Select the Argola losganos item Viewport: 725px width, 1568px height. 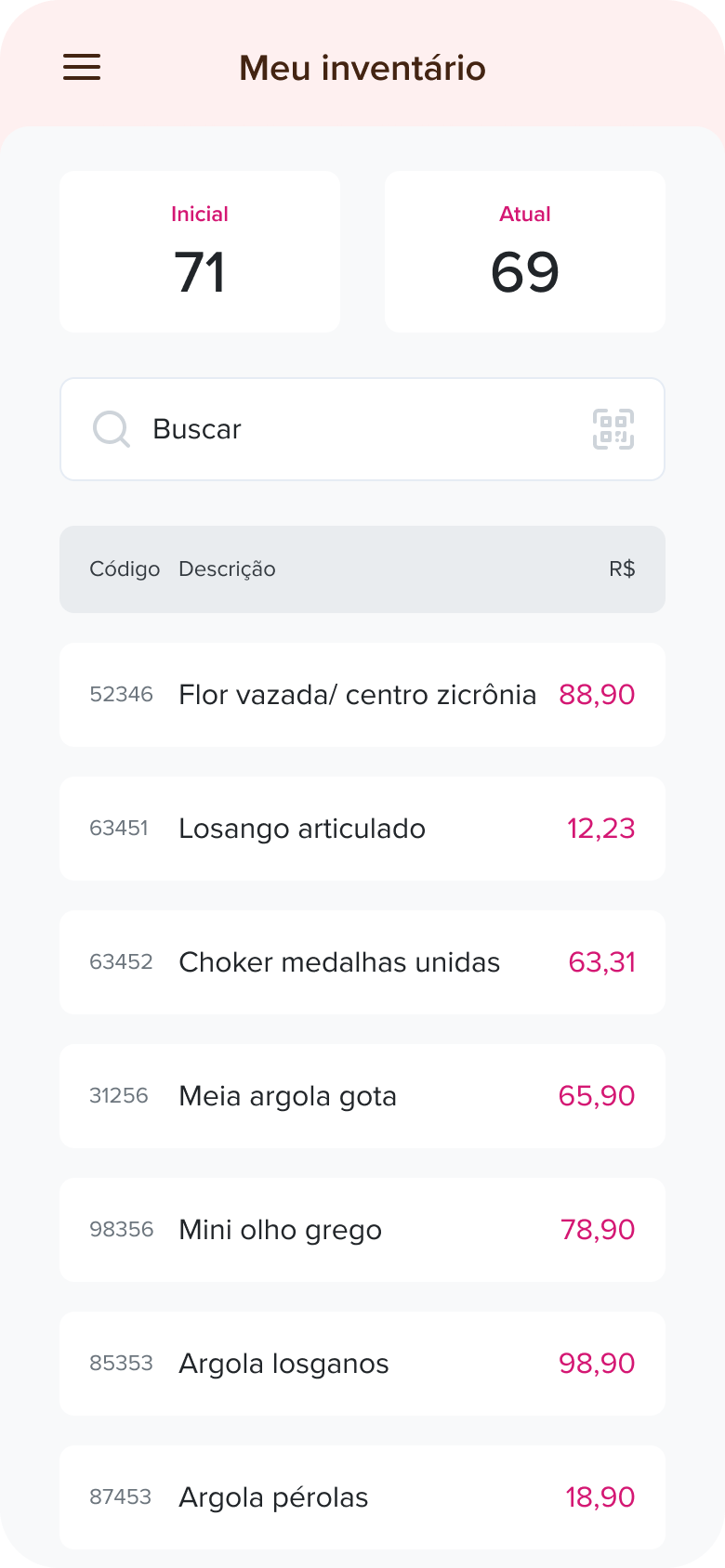(362, 1363)
